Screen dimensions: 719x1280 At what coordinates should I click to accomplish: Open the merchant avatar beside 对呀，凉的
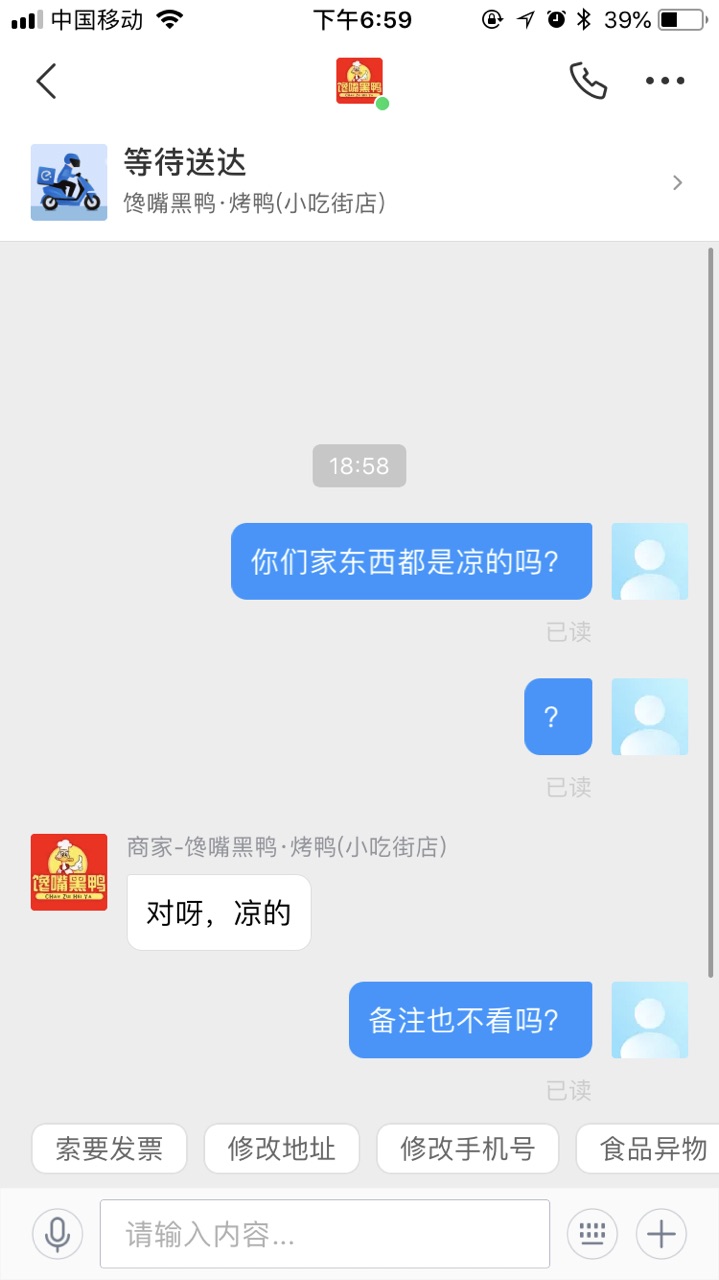click(69, 872)
